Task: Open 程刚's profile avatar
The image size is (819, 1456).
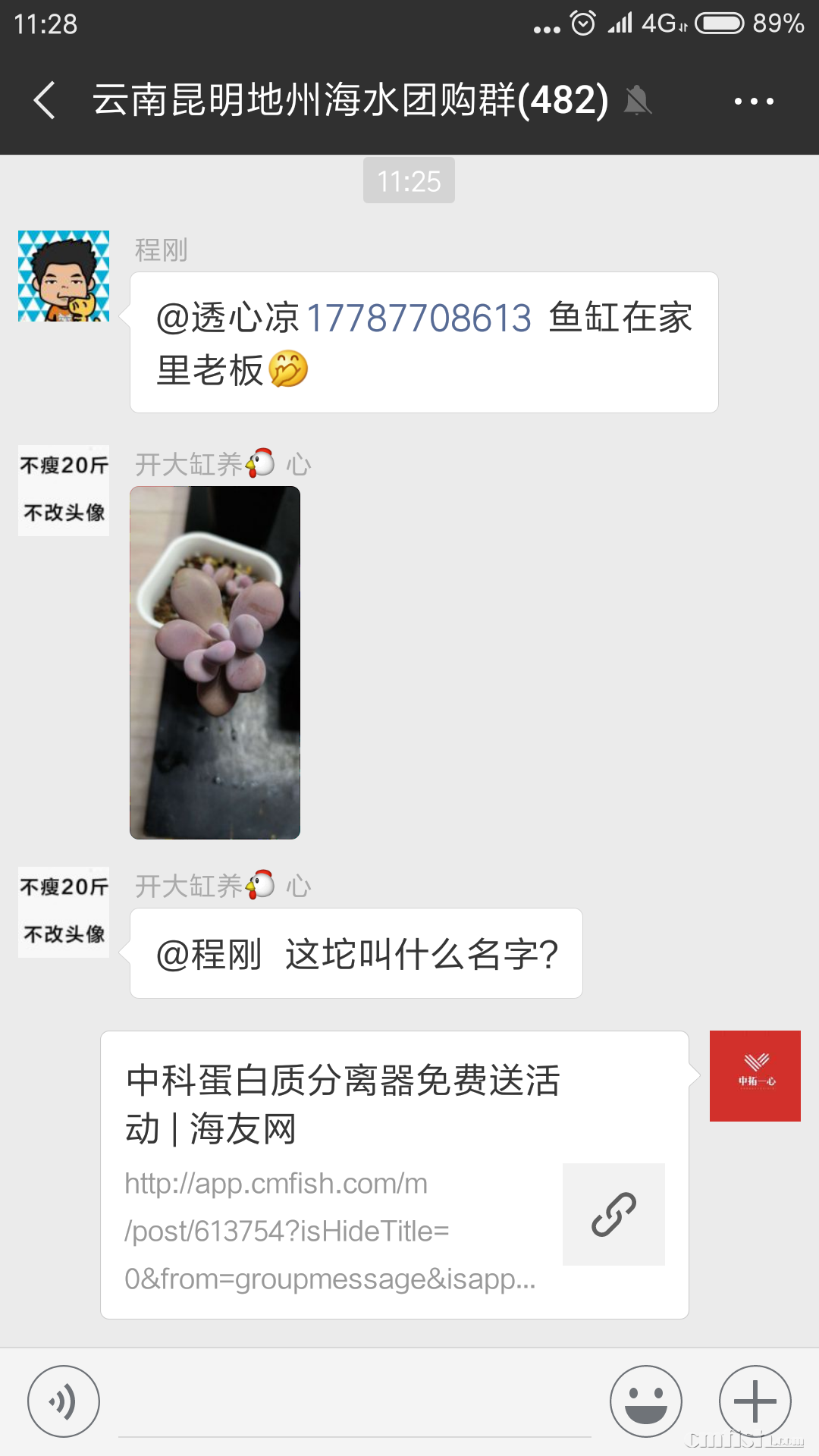Action: tap(64, 276)
